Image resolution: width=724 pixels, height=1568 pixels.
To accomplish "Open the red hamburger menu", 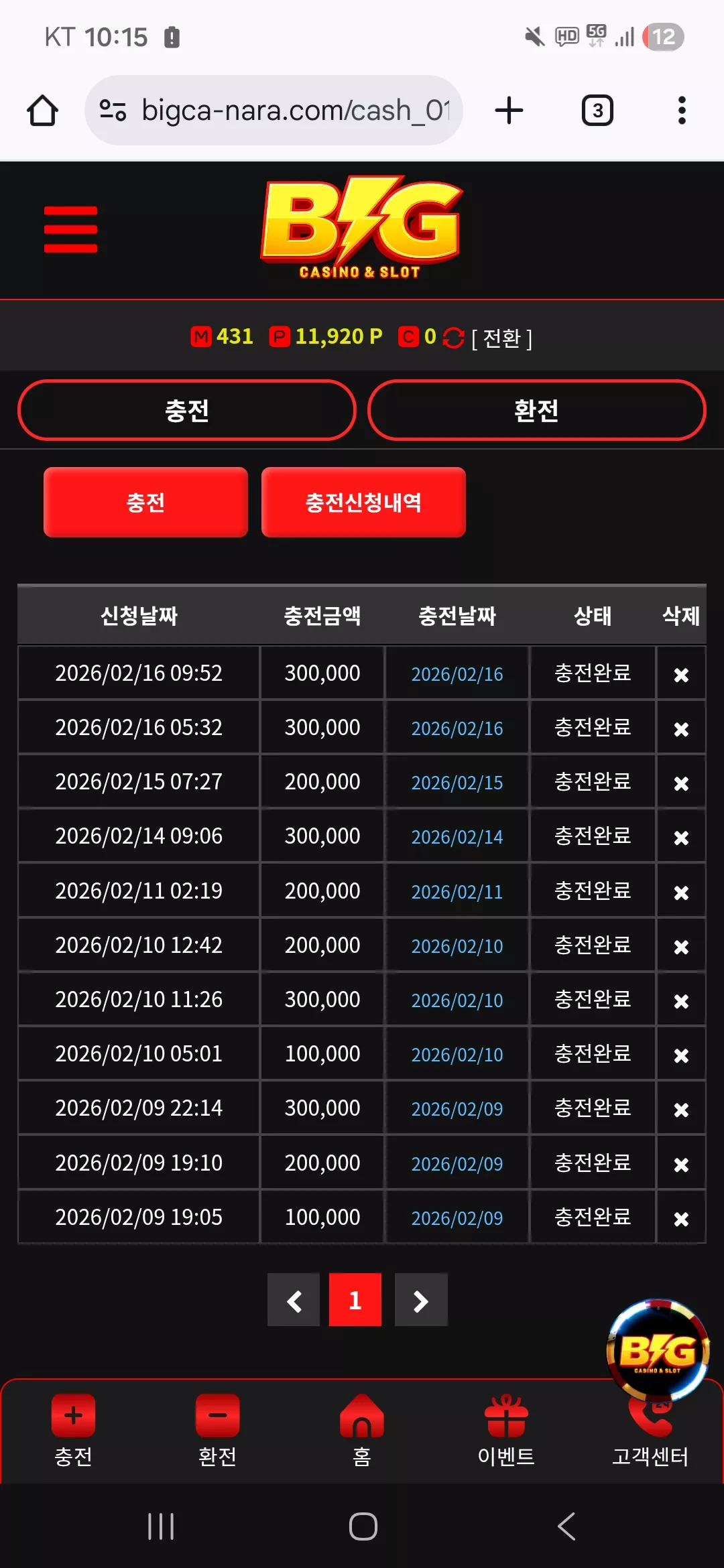I will tap(70, 229).
